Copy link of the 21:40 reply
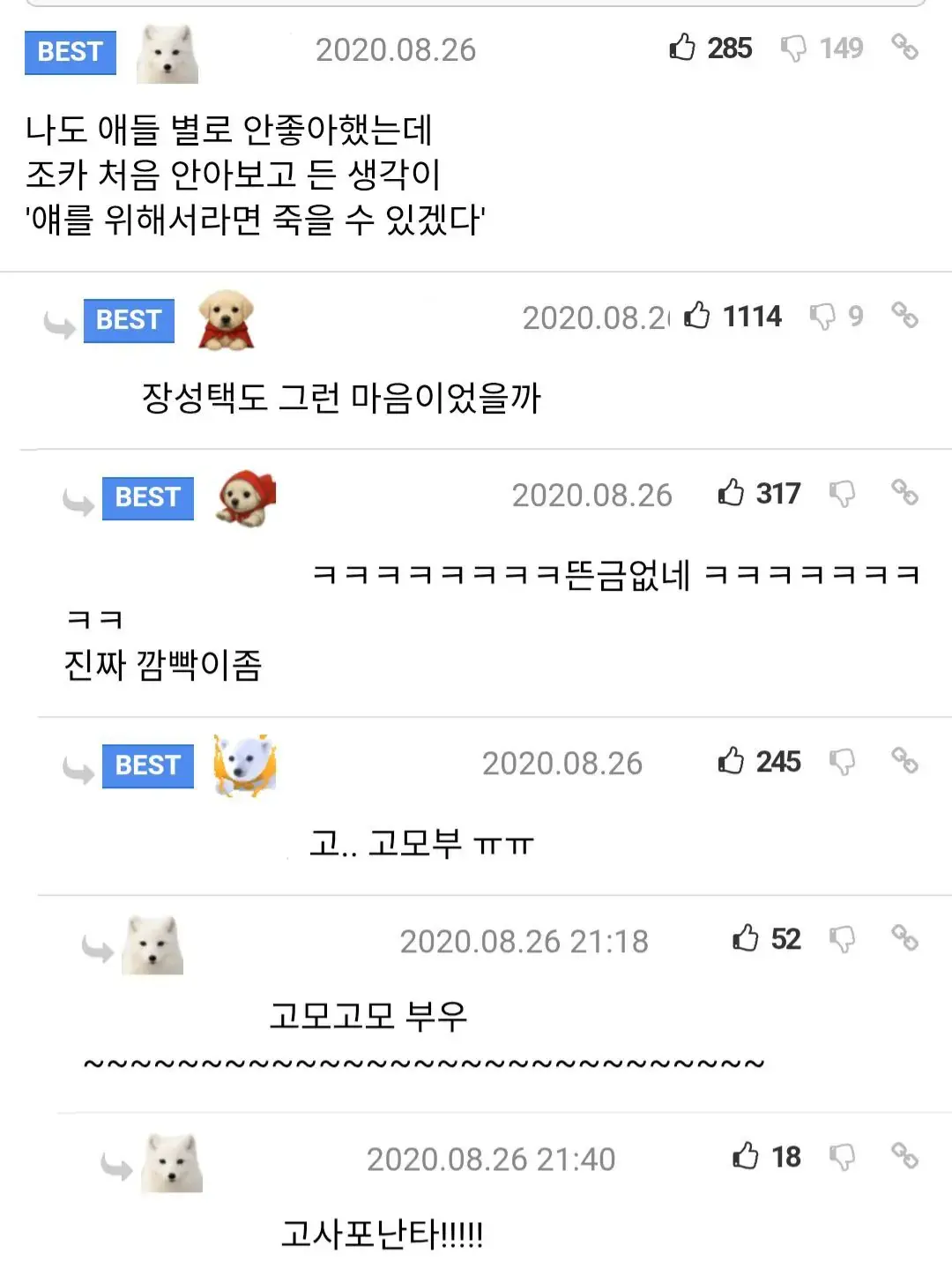This screenshot has height=1283, width=952. (x=904, y=1156)
